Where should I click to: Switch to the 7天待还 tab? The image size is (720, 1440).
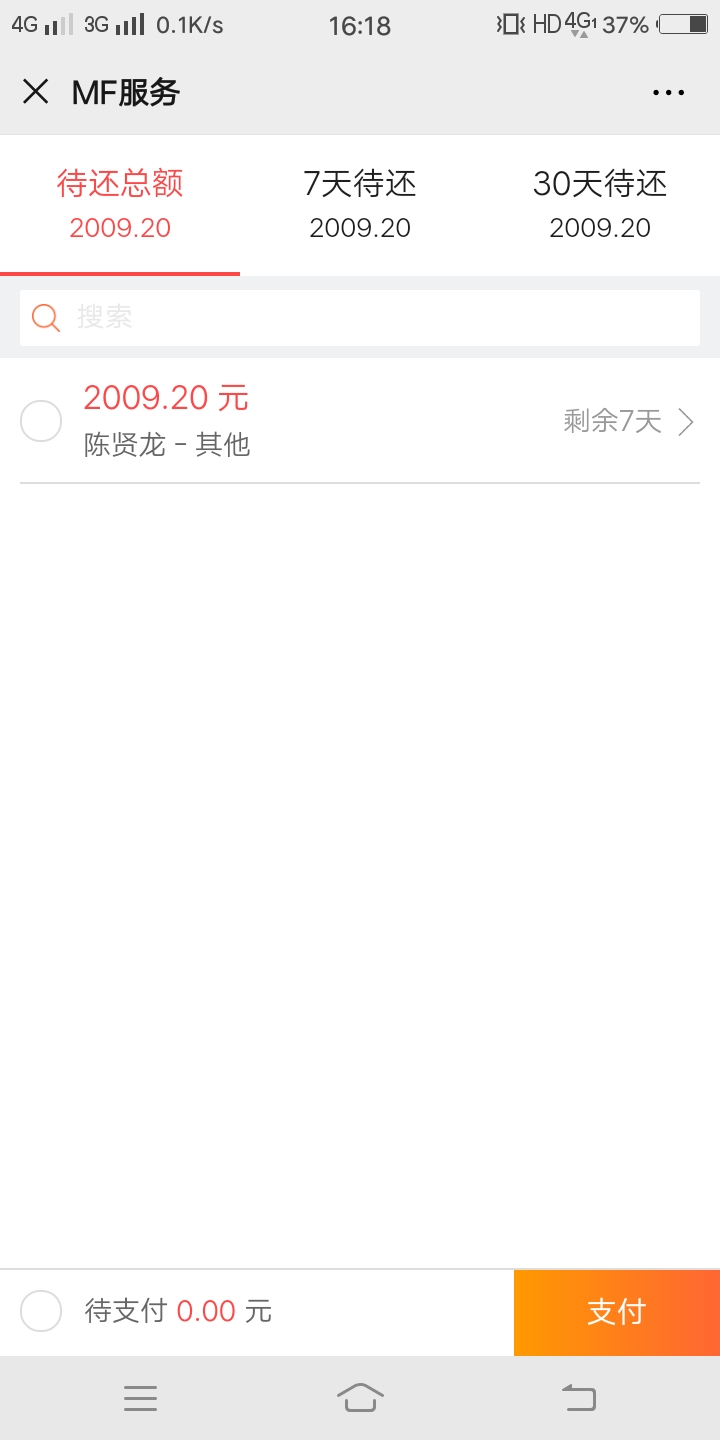[360, 204]
